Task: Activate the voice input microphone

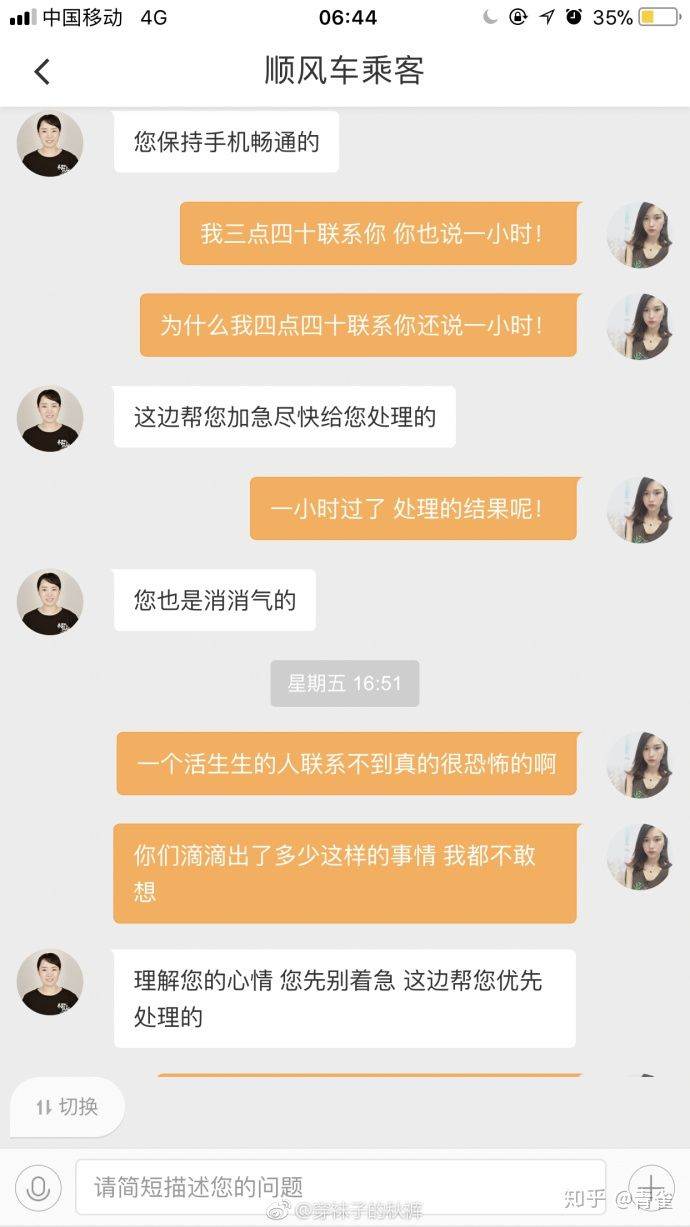Action: tap(38, 1187)
